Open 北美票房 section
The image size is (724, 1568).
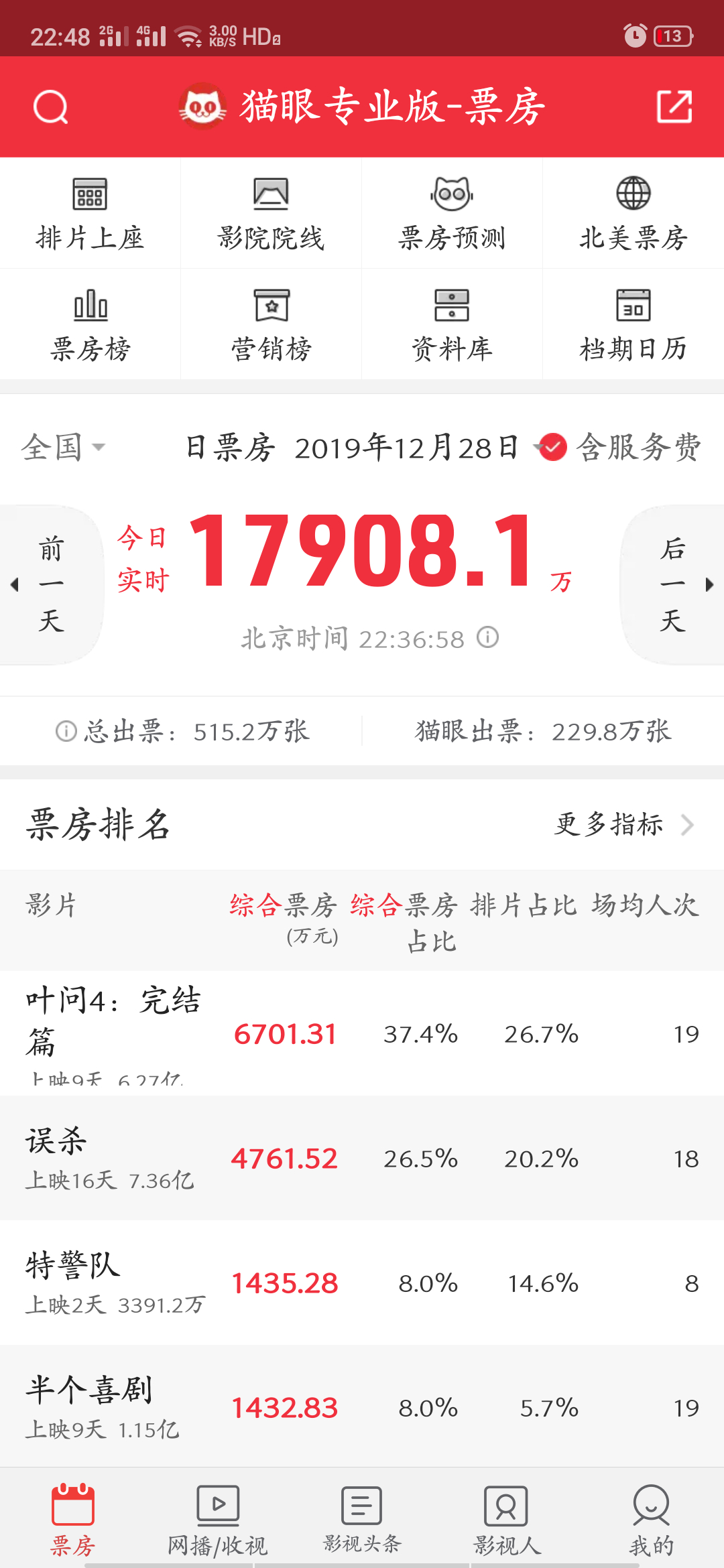coord(633,214)
